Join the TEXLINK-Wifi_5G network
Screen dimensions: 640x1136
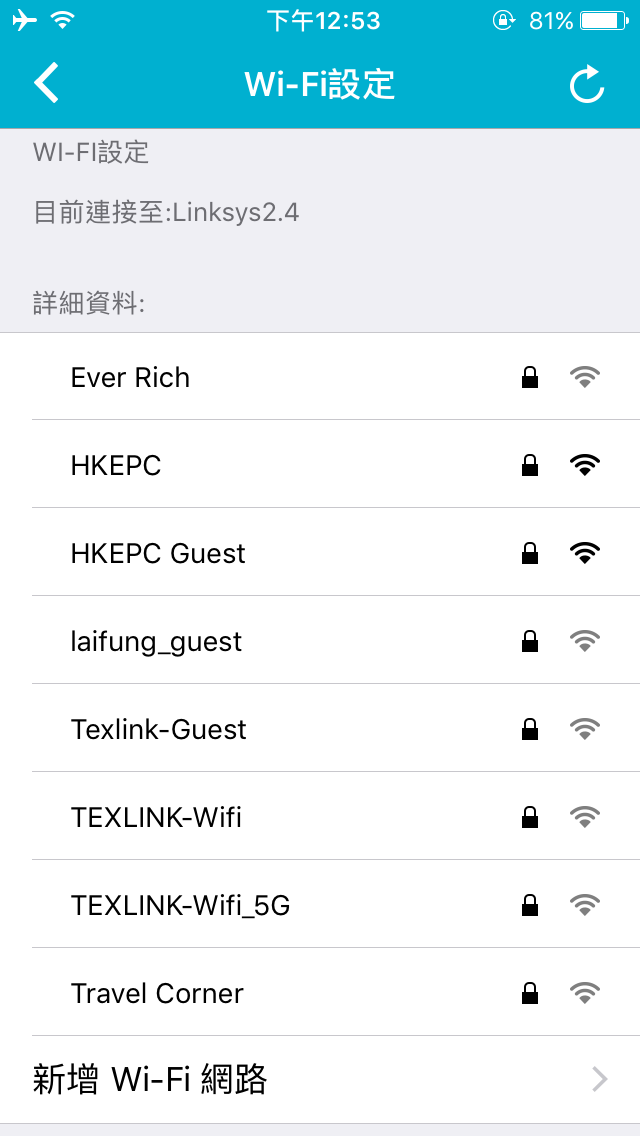(x=180, y=905)
